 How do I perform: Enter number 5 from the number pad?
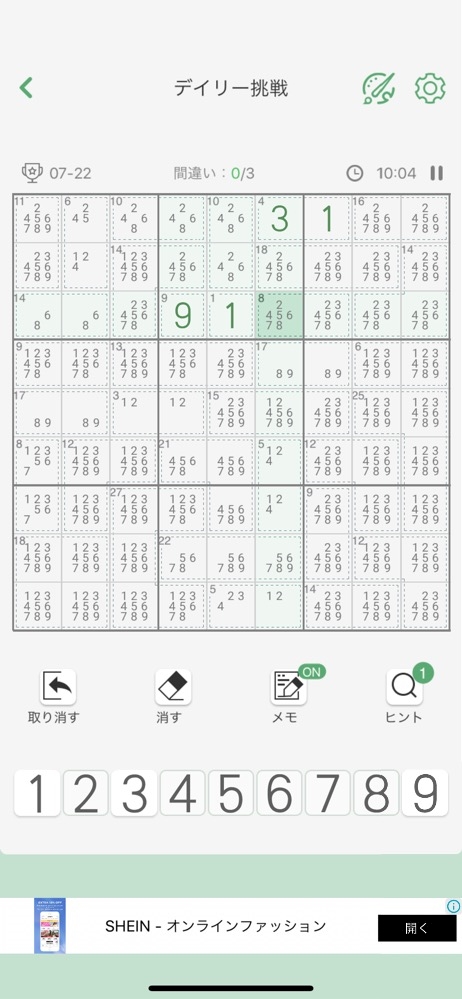[231, 793]
